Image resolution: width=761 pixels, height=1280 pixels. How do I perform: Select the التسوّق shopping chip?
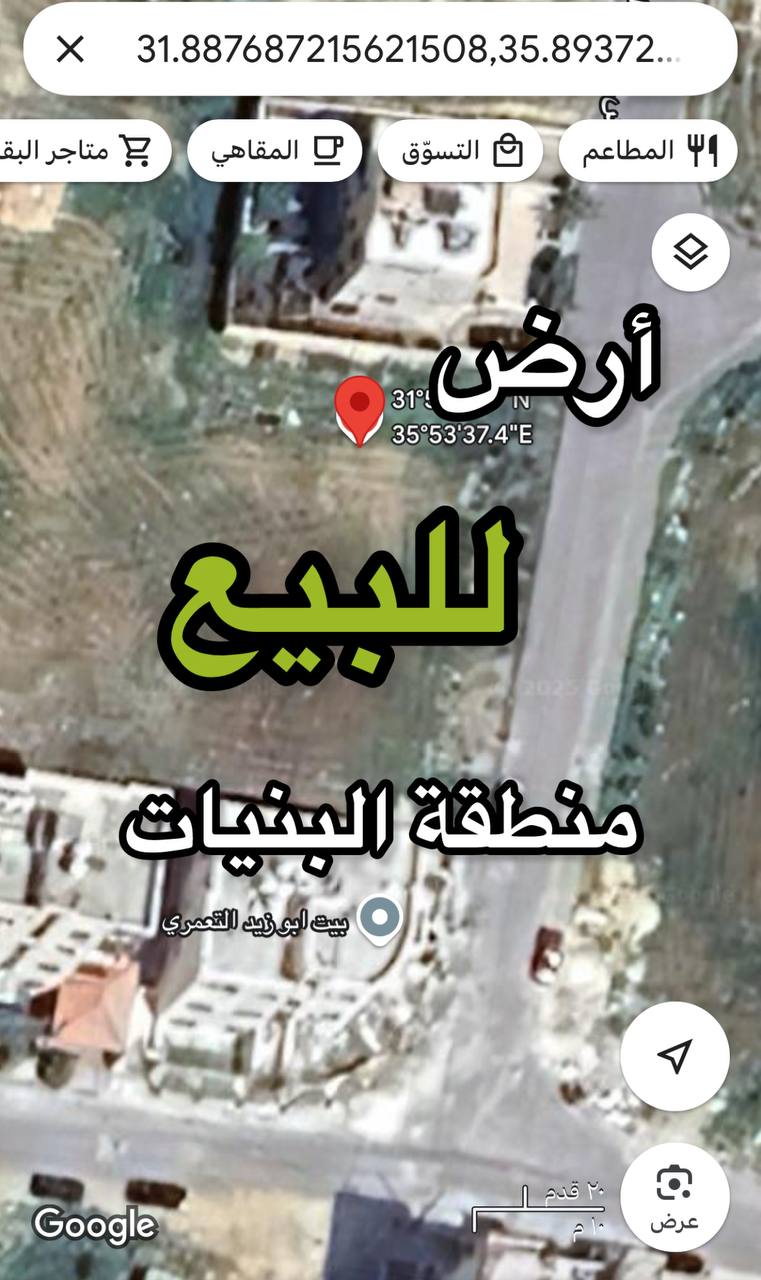(x=460, y=151)
